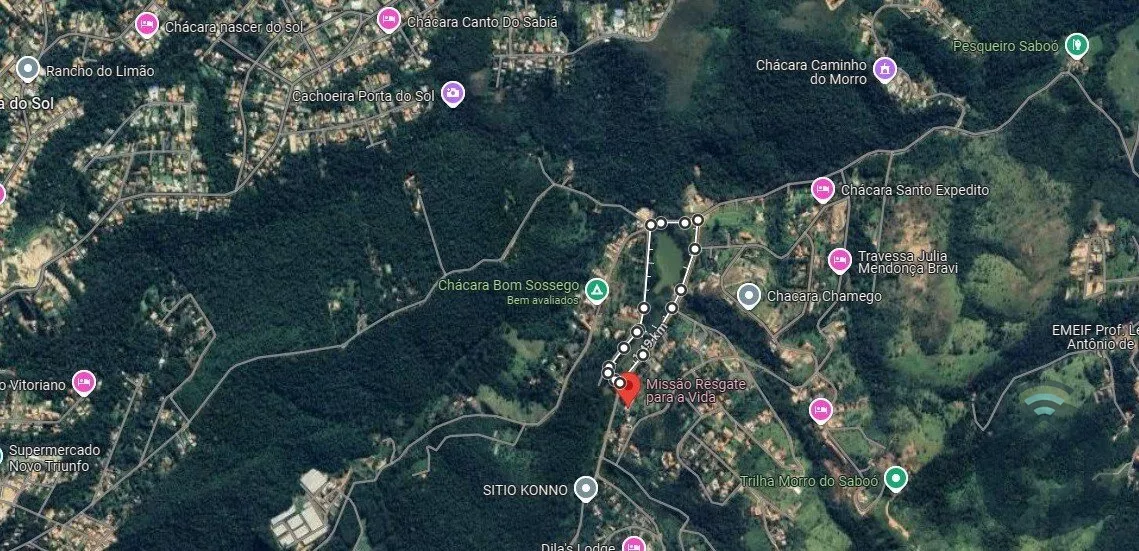Open the Pesqueiro Saboó pin
Image resolution: width=1139 pixels, height=551 pixels.
click(1076, 45)
